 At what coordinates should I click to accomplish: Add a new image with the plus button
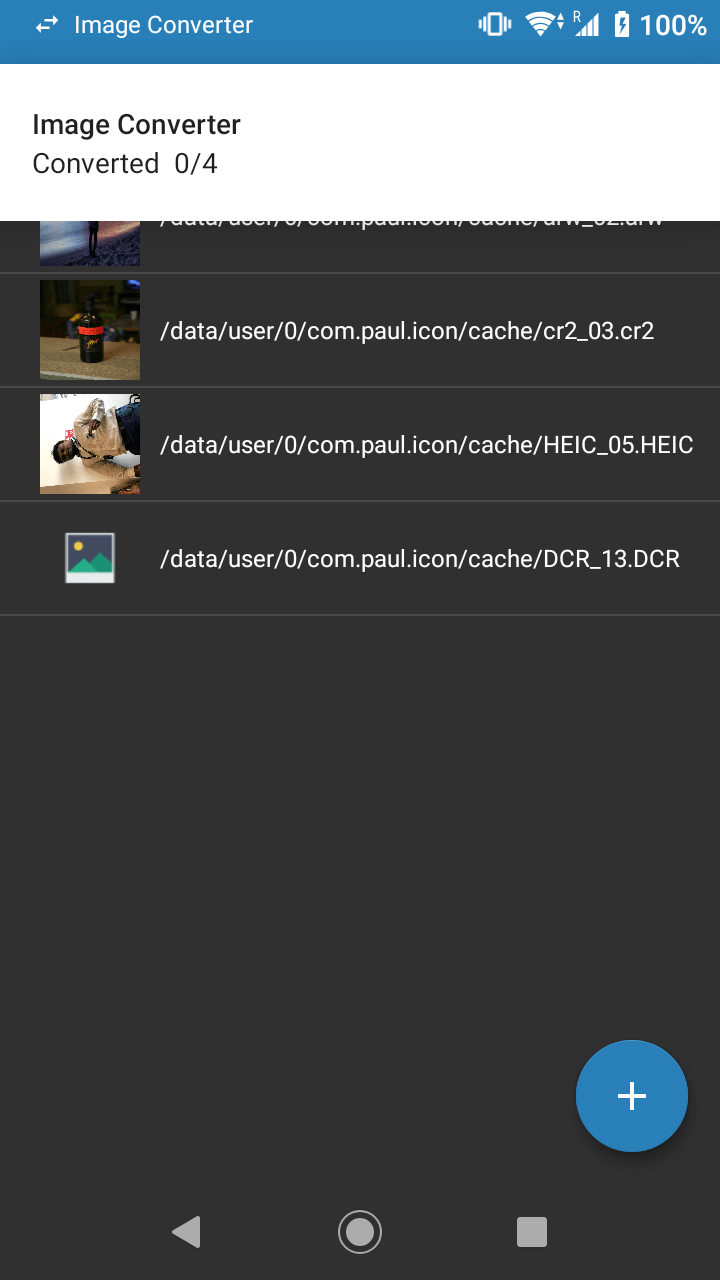pos(631,1096)
